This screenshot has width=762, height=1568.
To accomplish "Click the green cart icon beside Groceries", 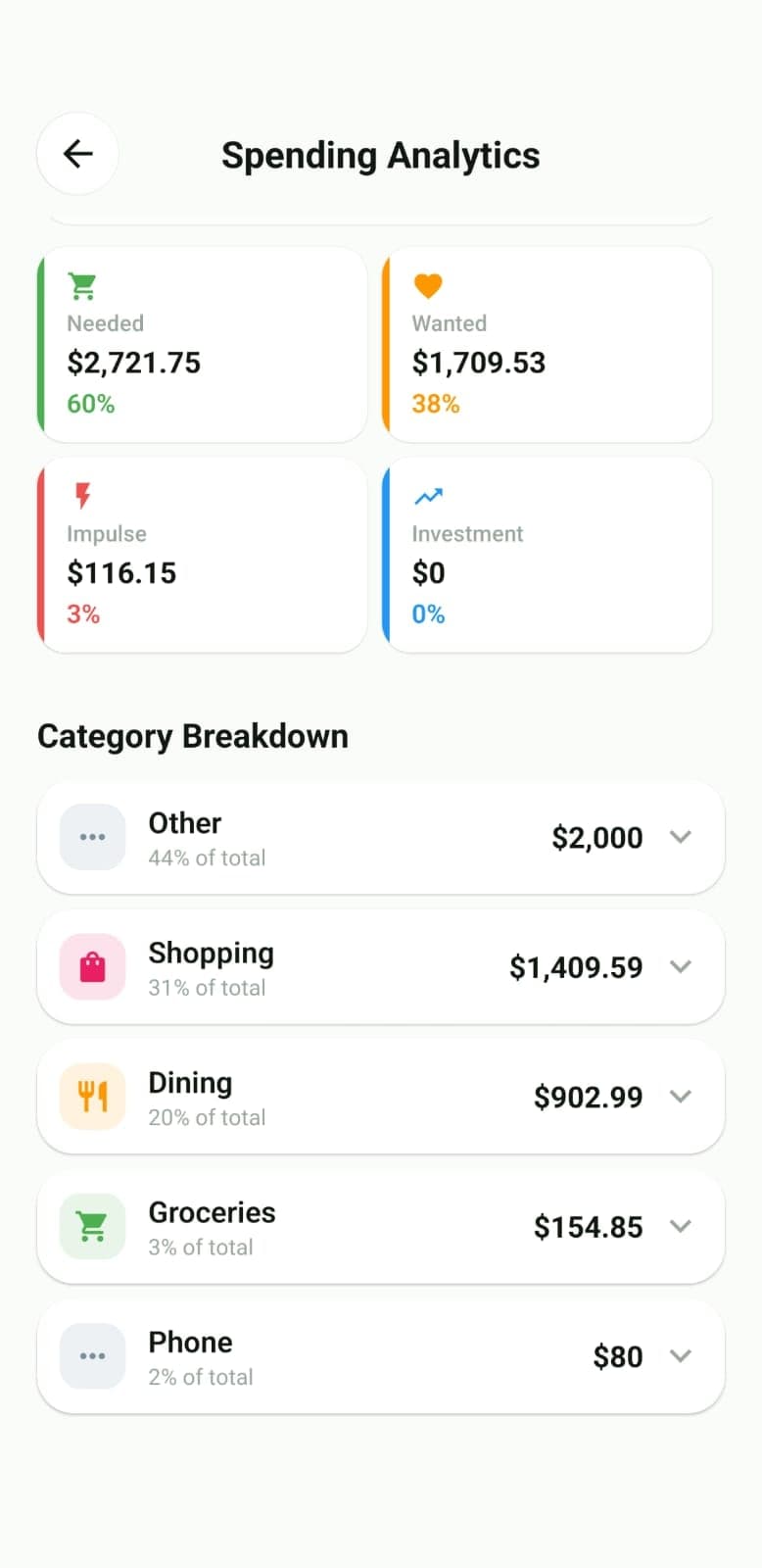I will point(91,1226).
